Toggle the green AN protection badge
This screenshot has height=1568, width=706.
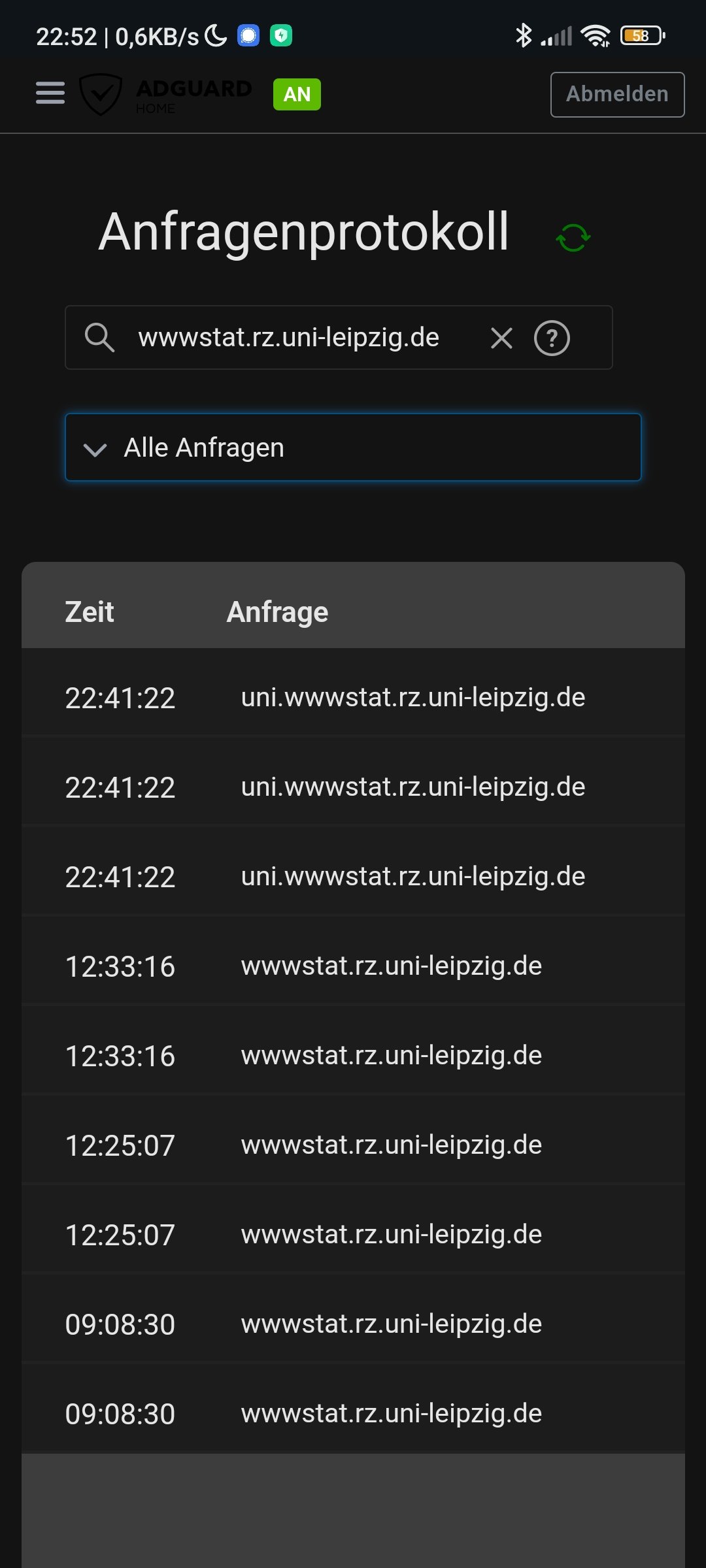(297, 95)
